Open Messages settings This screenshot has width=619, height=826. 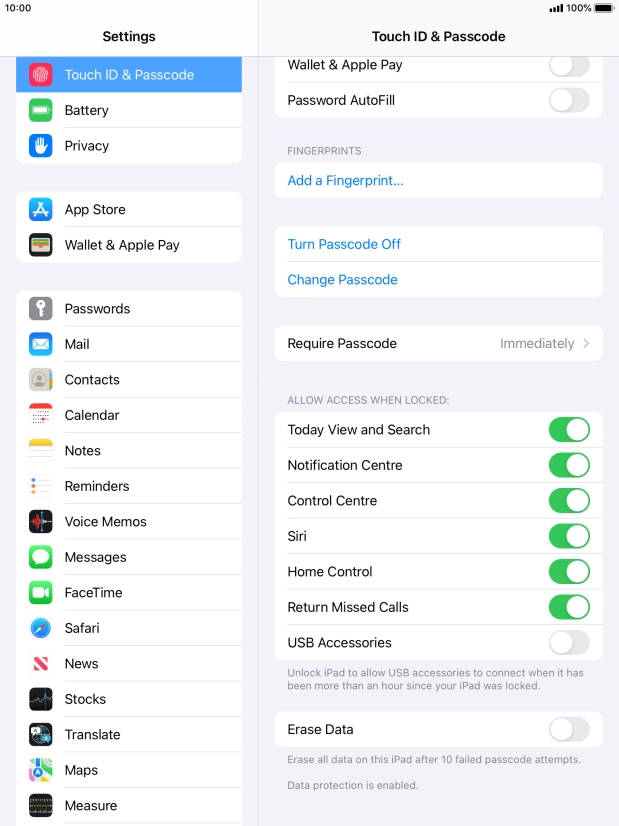128,557
